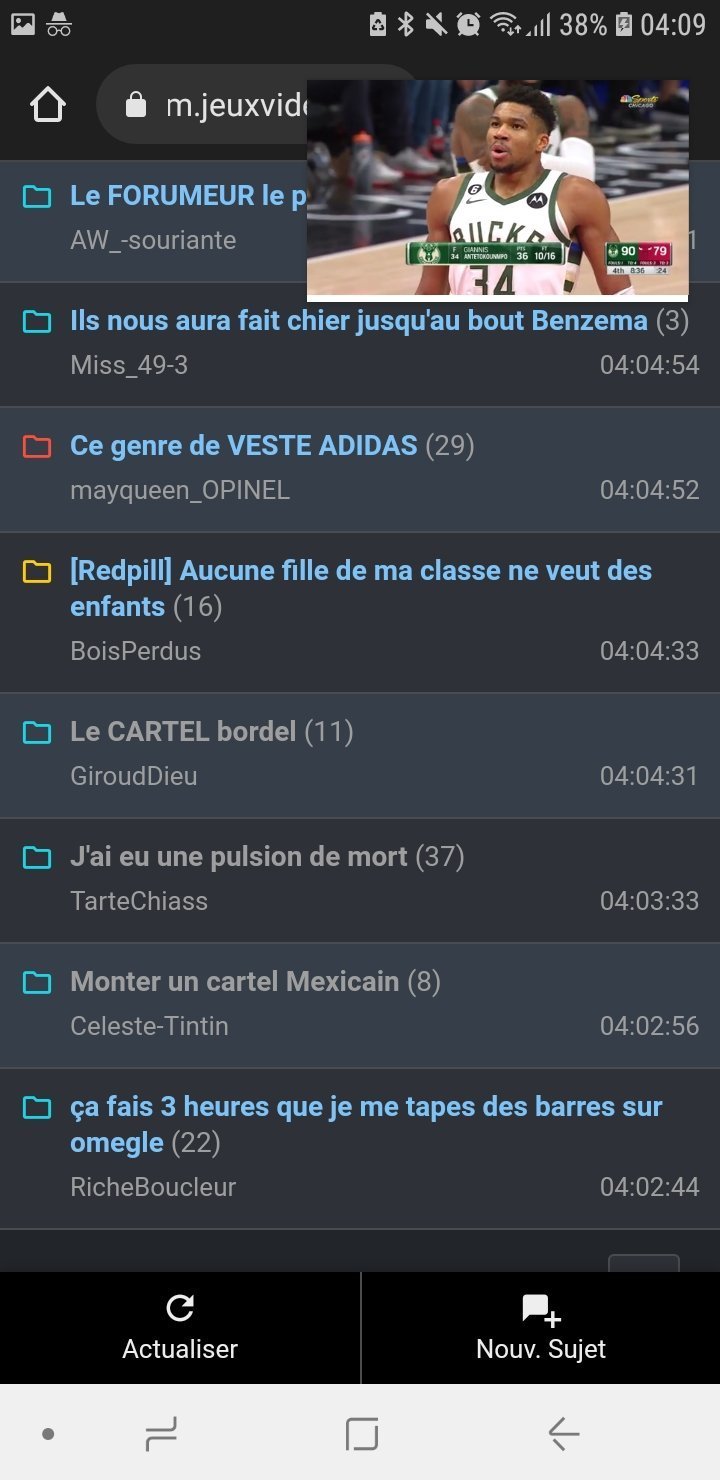This screenshot has height=1480, width=720.
Task: Open the recent apps overview
Action: click(161, 1435)
